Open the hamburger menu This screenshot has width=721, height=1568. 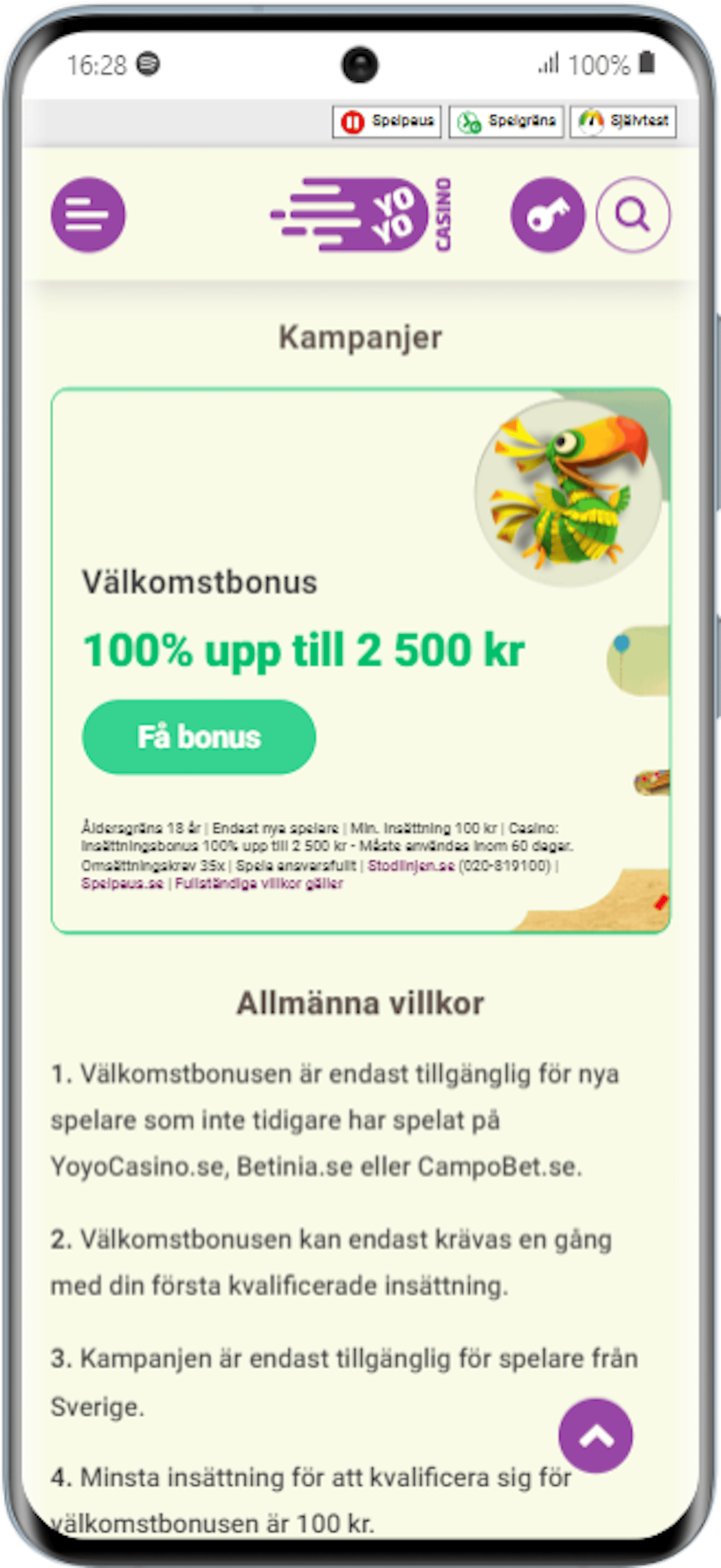[x=88, y=215]
